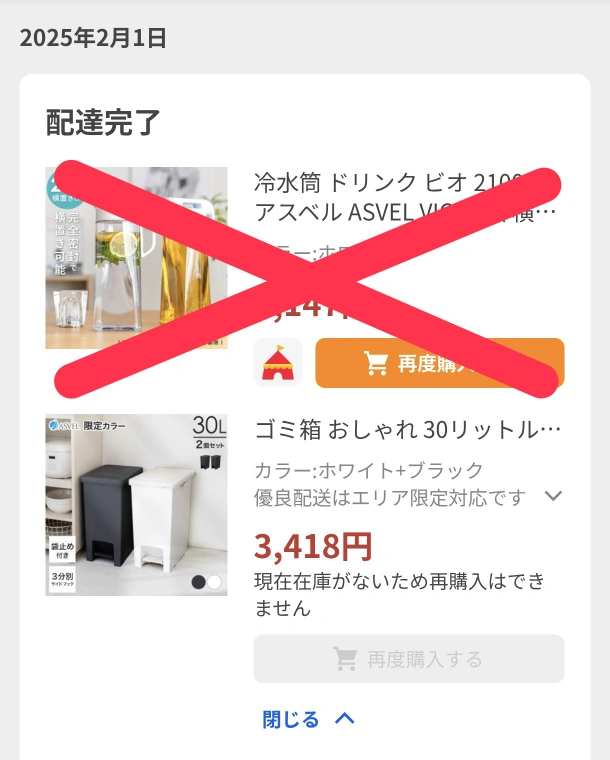
Task: Open the 冷水筒 product image
Action: point(136,258)
